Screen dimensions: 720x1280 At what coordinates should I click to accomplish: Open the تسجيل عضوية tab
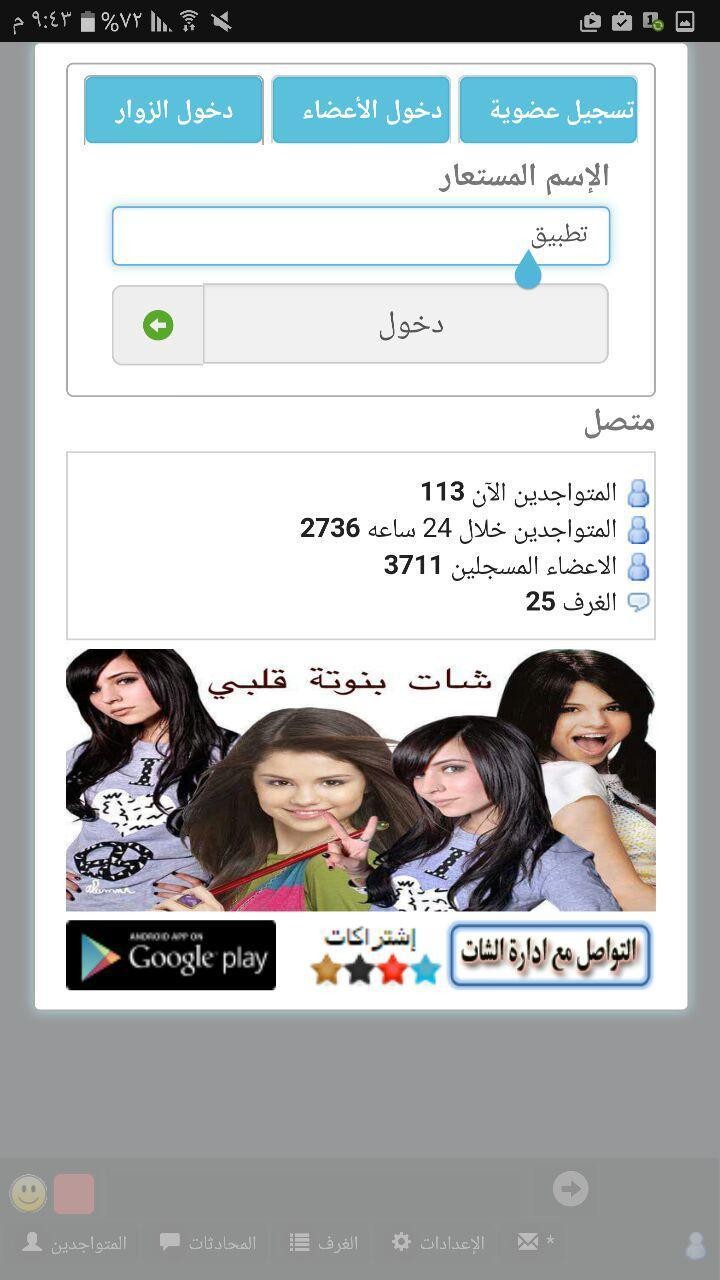(548, 110)
